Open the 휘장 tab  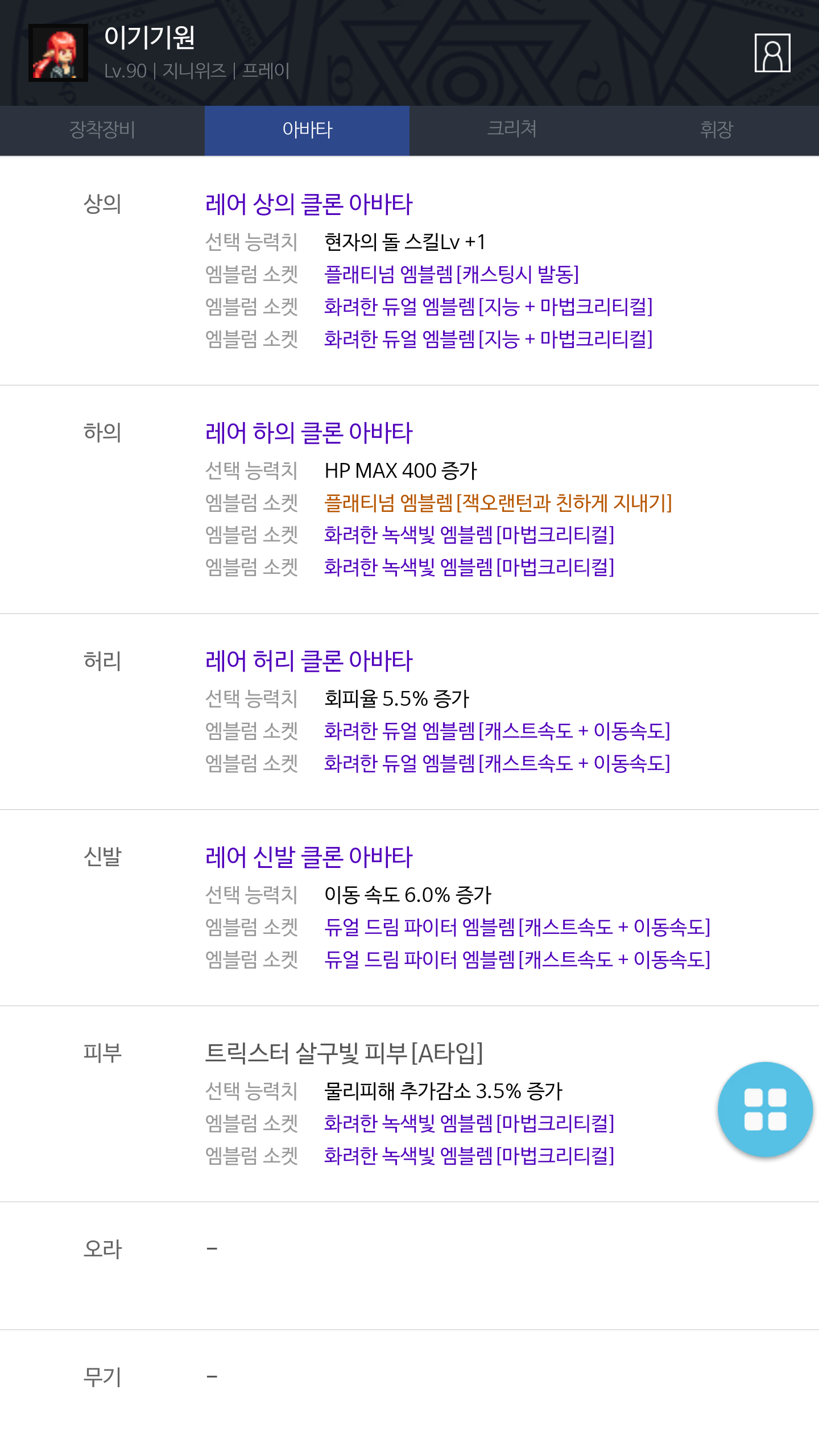click(717, 130)
